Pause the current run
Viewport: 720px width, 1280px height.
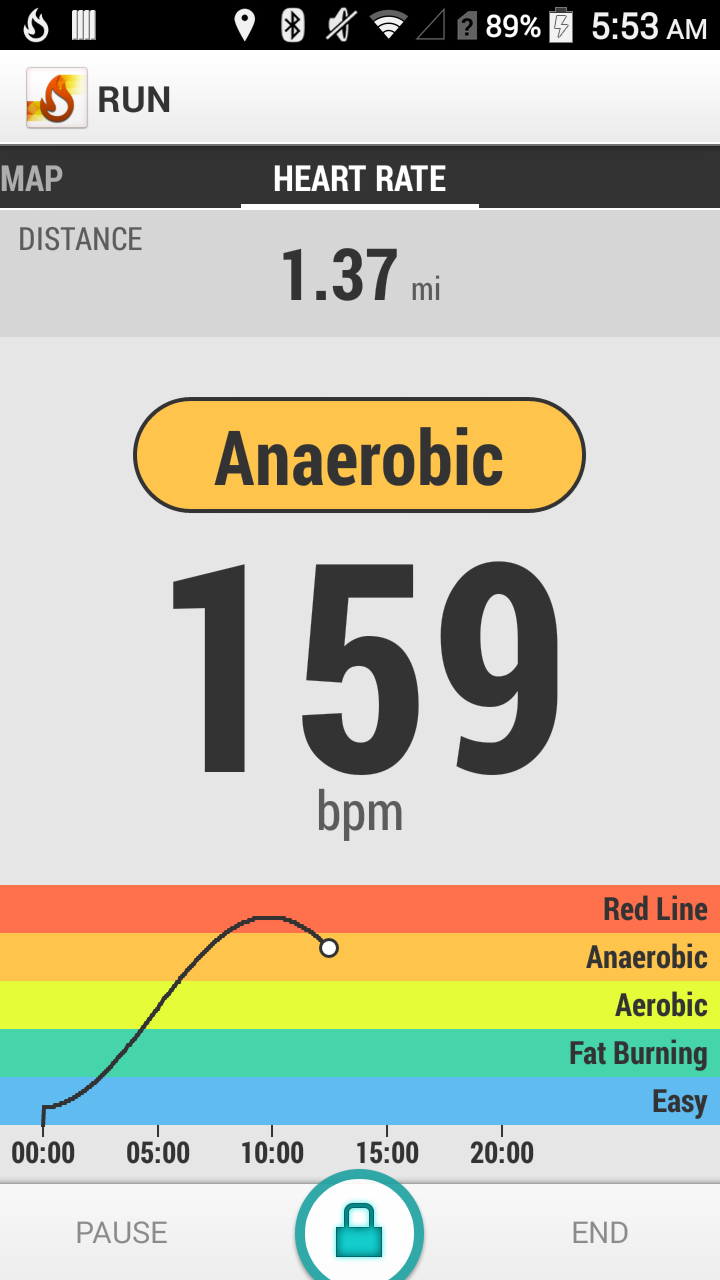click(121, 1232)
